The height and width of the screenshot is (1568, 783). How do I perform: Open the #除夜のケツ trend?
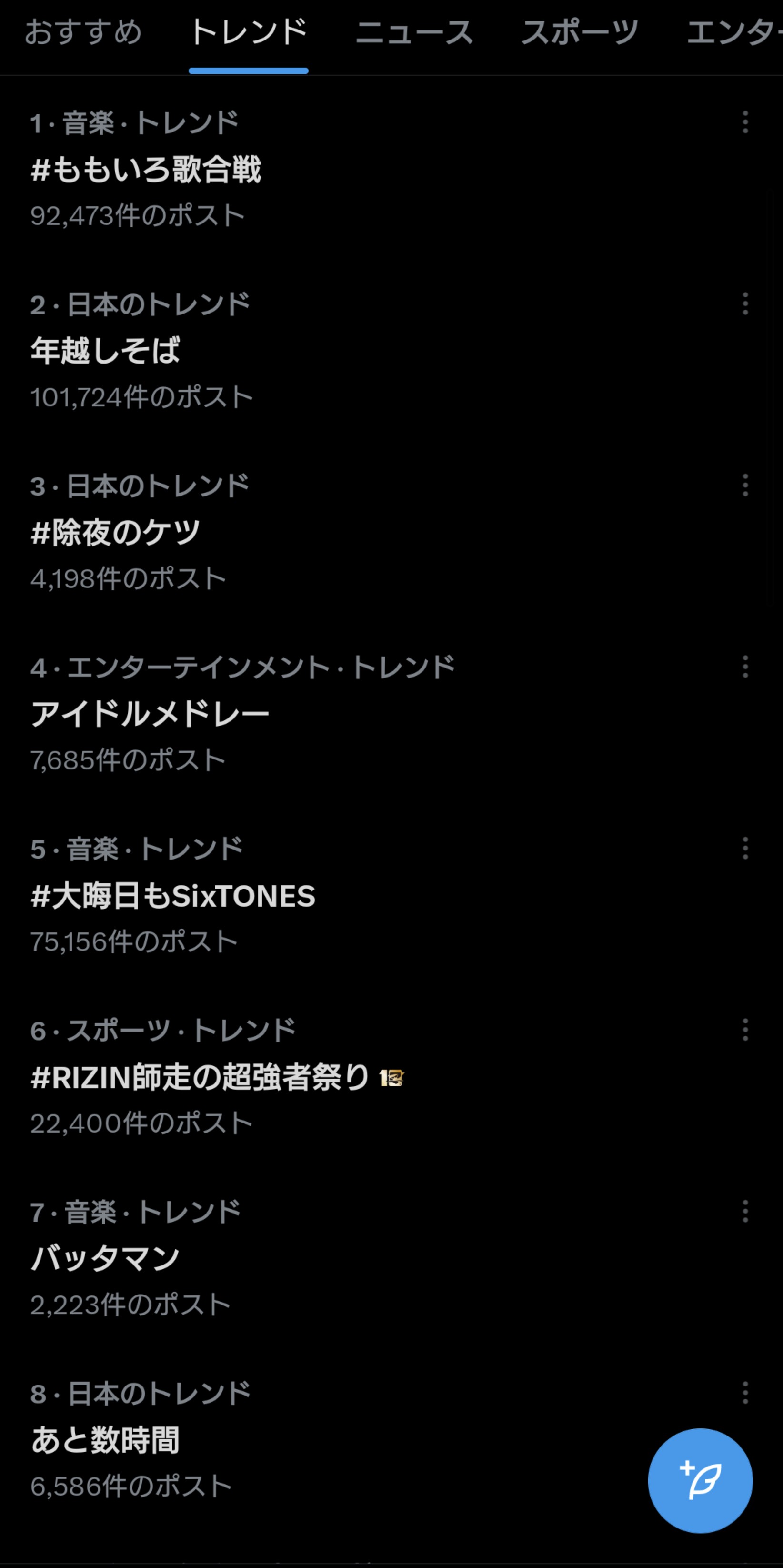(116, 533)
